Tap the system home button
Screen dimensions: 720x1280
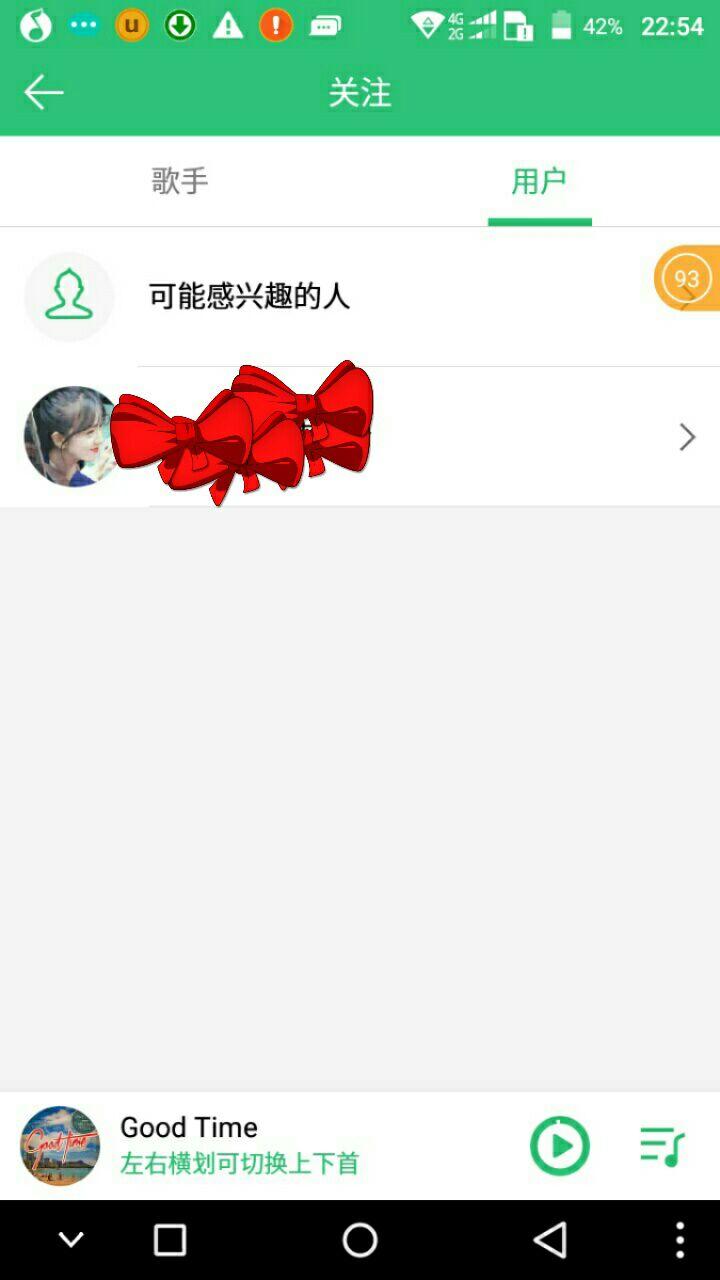coord(360,1240)
